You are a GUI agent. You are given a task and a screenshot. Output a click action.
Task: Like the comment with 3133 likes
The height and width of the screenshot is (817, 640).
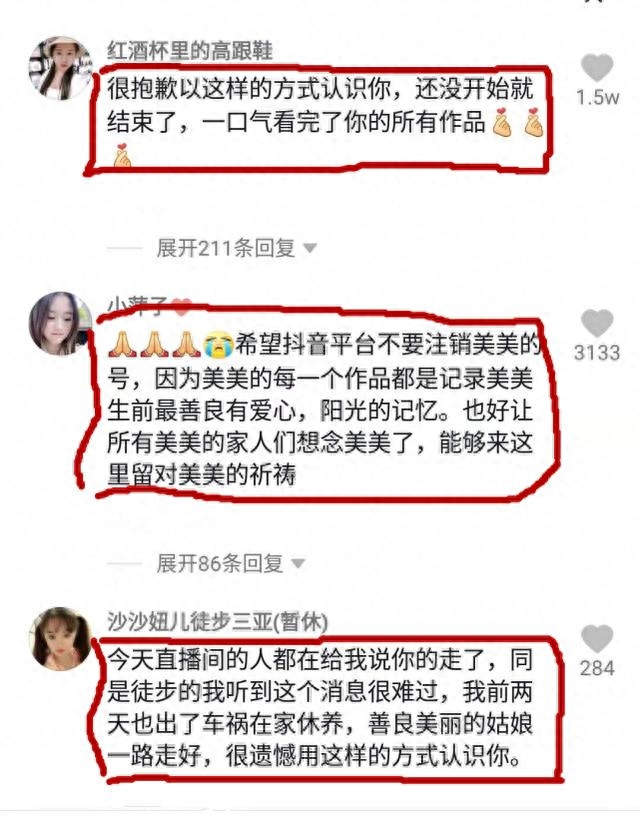point(597,323)
